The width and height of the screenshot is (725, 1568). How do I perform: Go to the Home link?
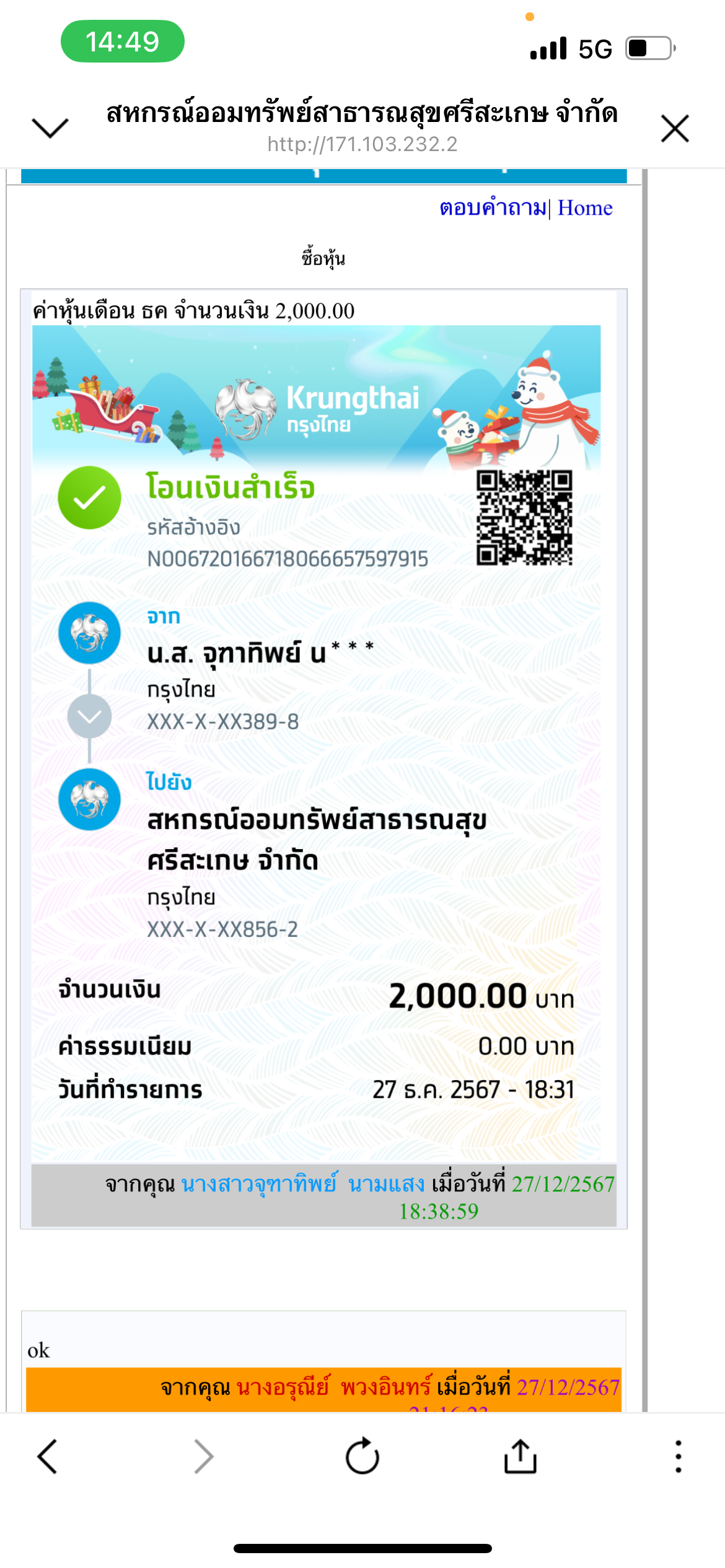pos(584,208)
